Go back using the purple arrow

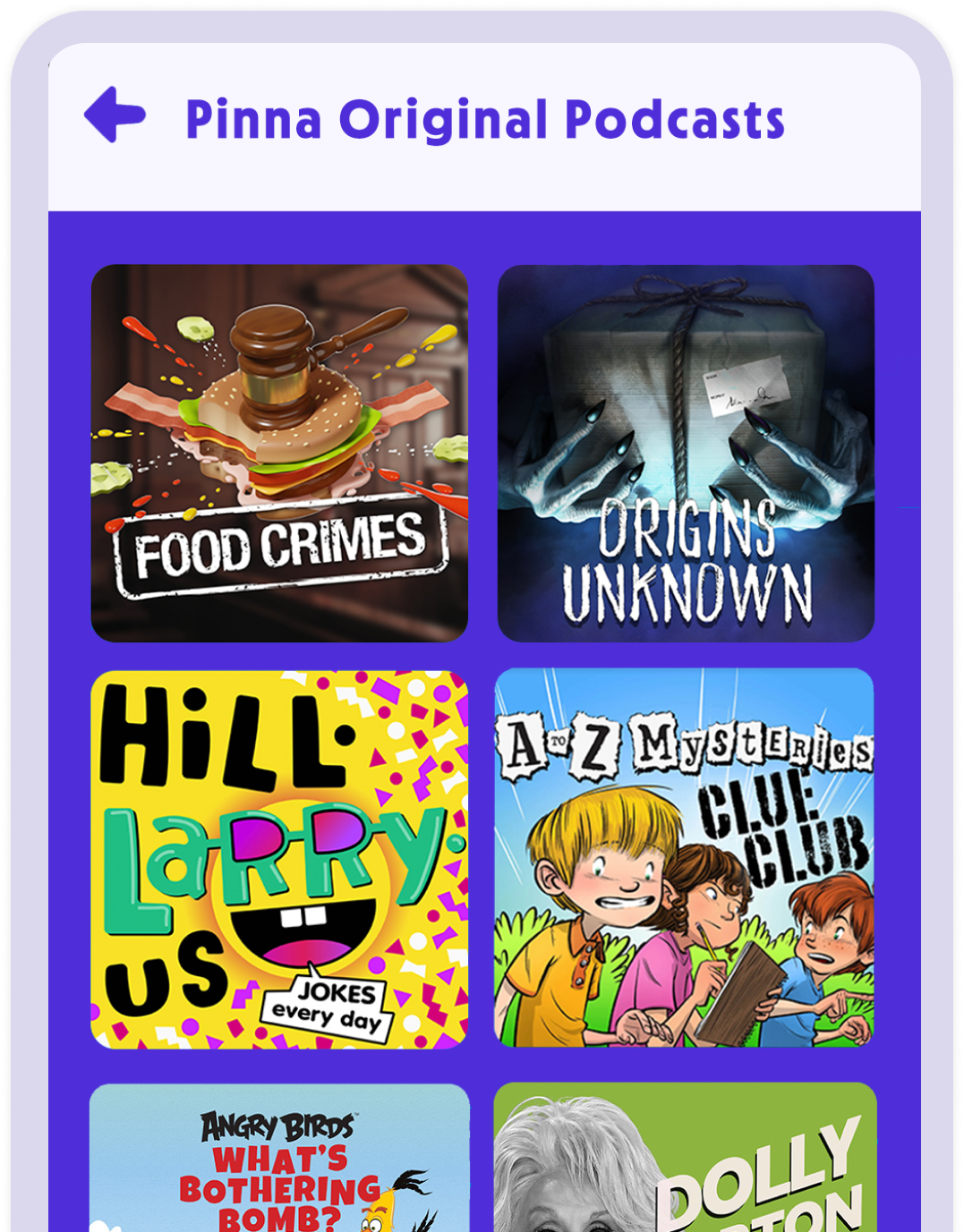tap(115, 115)
